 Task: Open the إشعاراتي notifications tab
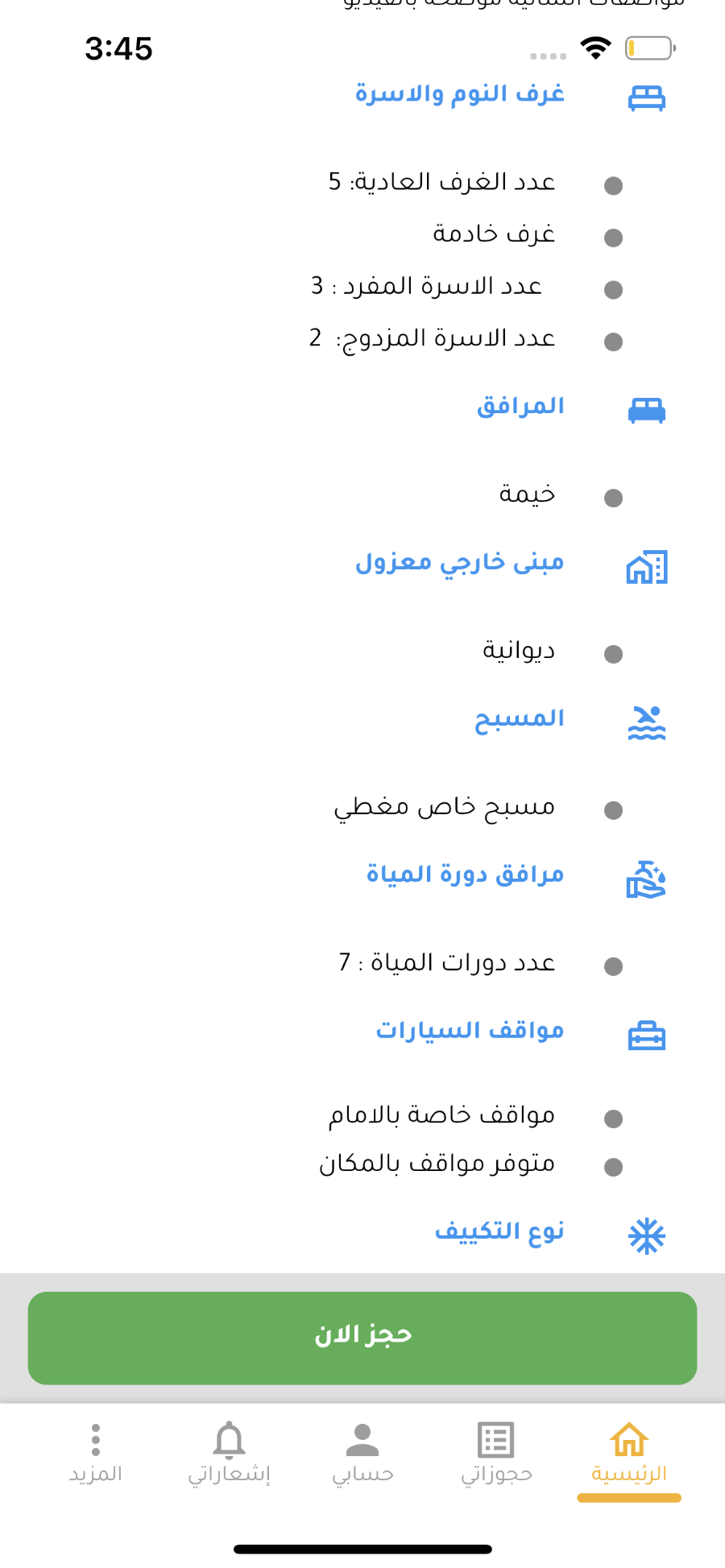point(229,1454)
